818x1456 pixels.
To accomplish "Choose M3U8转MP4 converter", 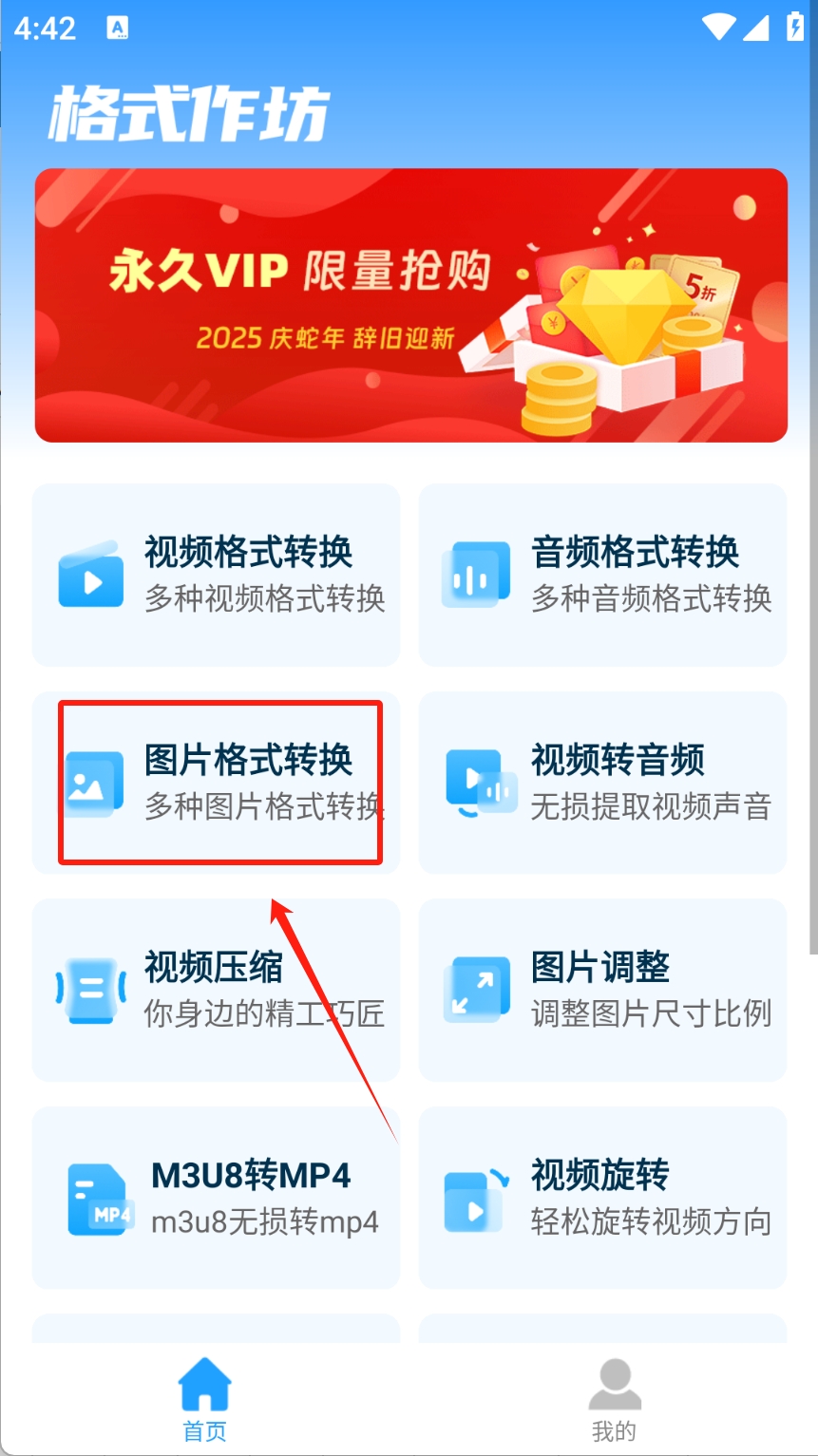I will coord(216,1197).
